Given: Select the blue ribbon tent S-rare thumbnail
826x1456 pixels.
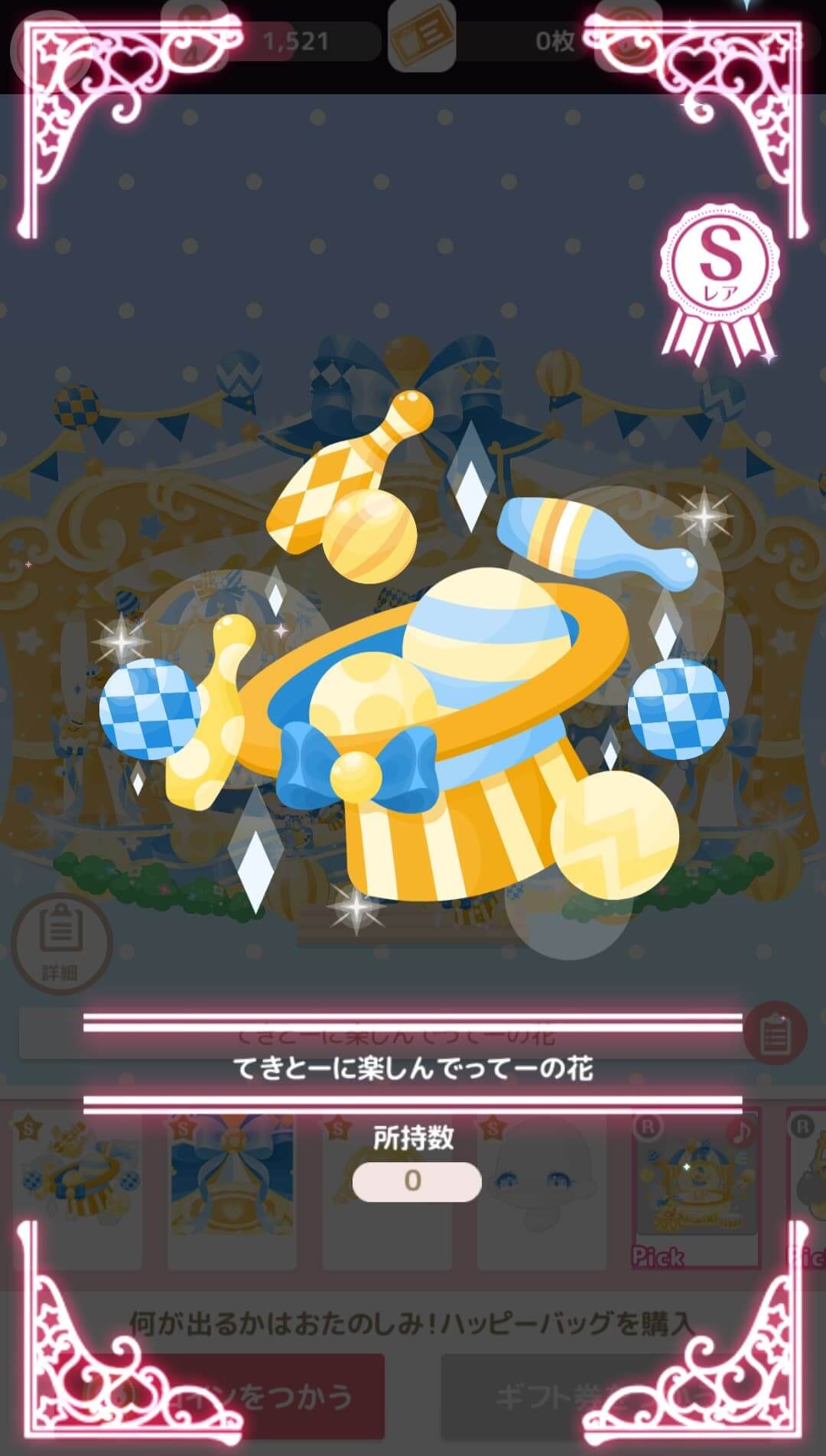Looking at the screenshot, I should (x=232, y=1191).
